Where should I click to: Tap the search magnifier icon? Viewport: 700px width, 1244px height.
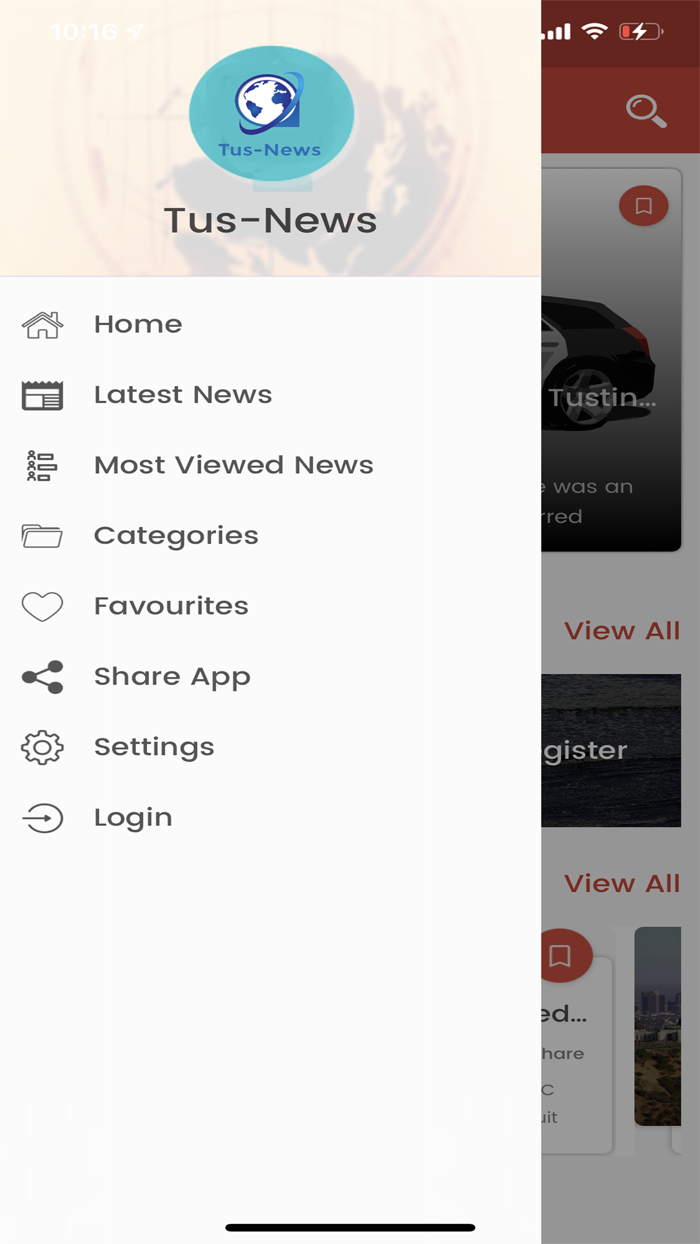pyautogui.click(x=646, y=110)
